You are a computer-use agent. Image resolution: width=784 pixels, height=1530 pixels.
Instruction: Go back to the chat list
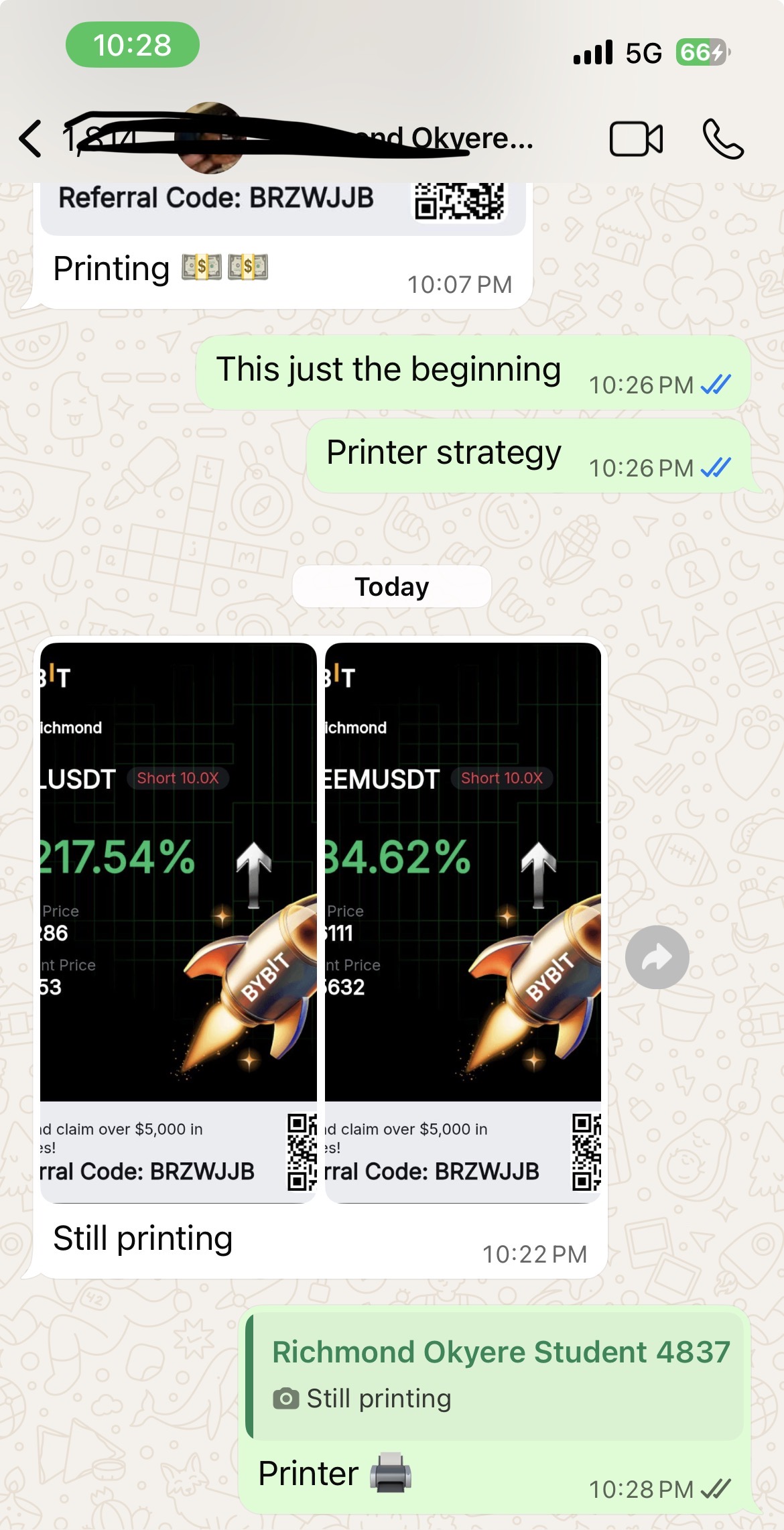coord(31,139)
